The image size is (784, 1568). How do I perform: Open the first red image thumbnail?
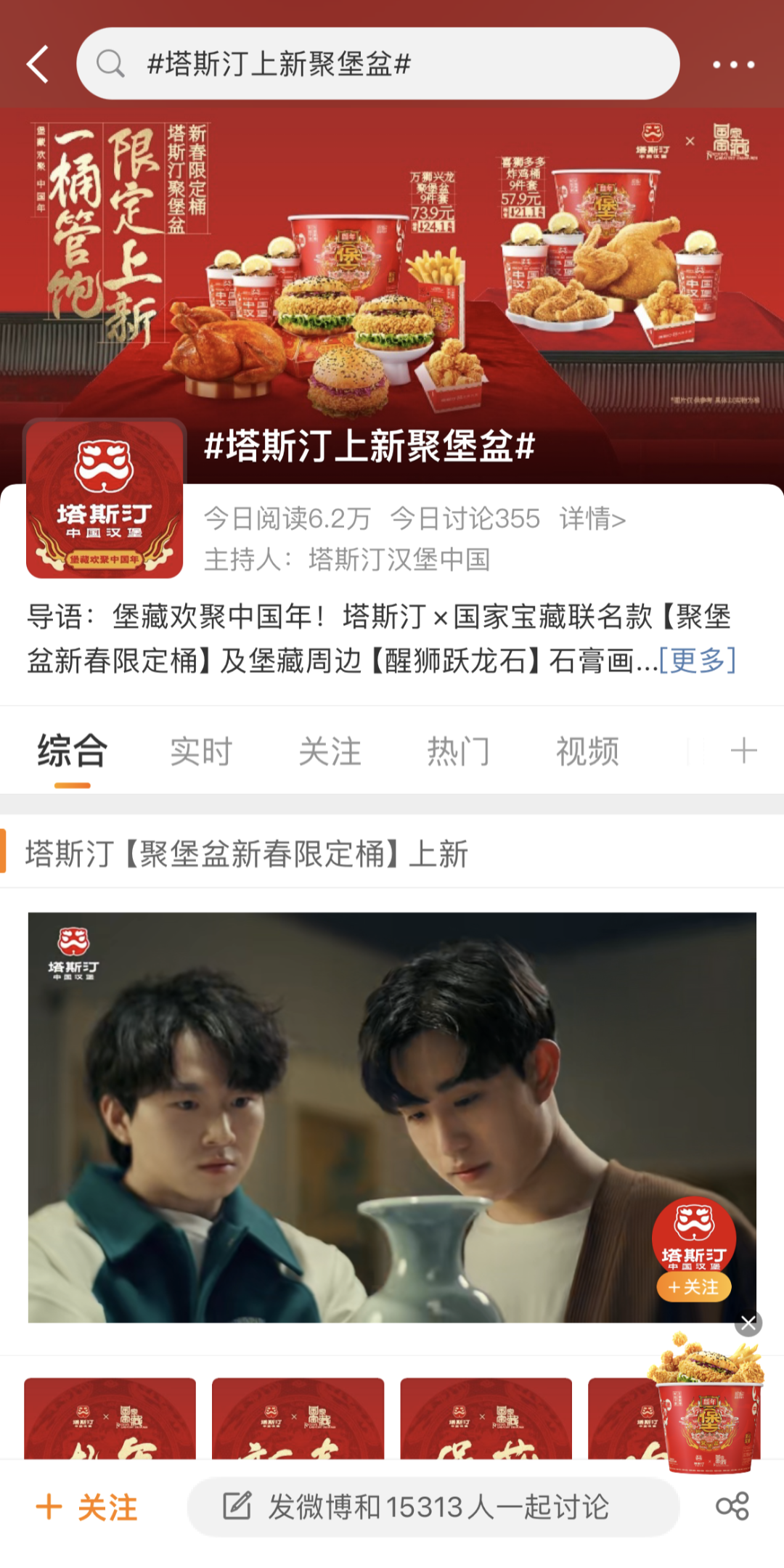110,1419
